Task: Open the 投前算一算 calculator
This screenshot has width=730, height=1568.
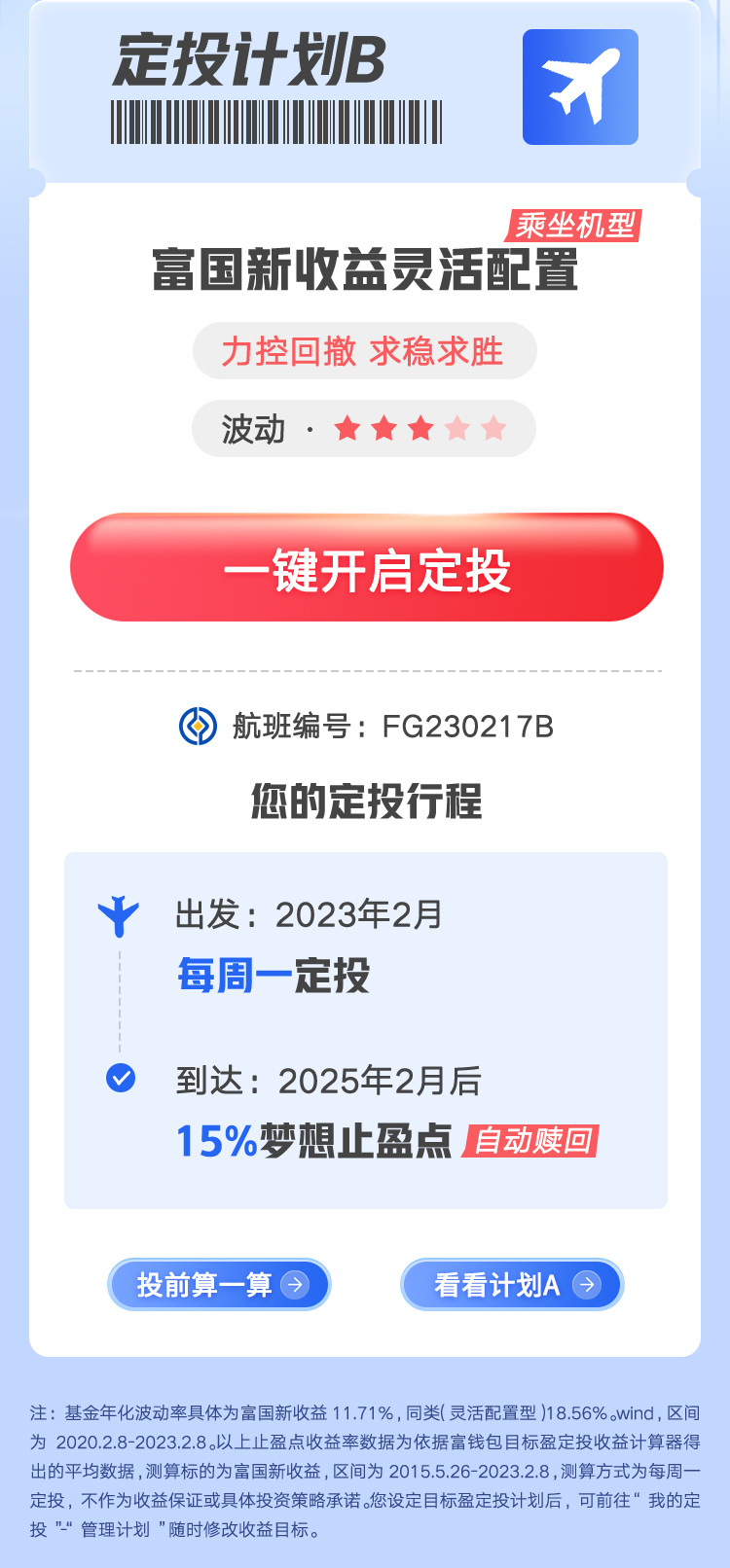Action: 219,1284
